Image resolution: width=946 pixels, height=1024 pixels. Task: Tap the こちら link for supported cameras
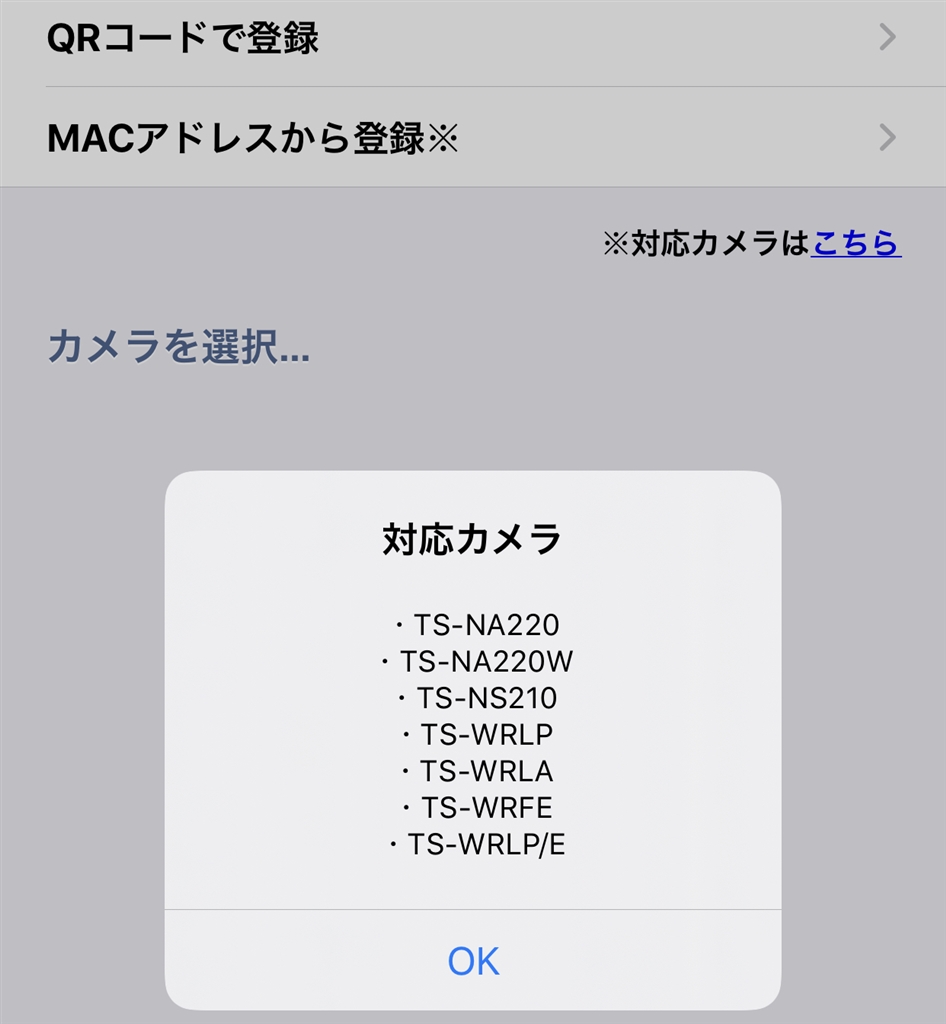point(856,243)
